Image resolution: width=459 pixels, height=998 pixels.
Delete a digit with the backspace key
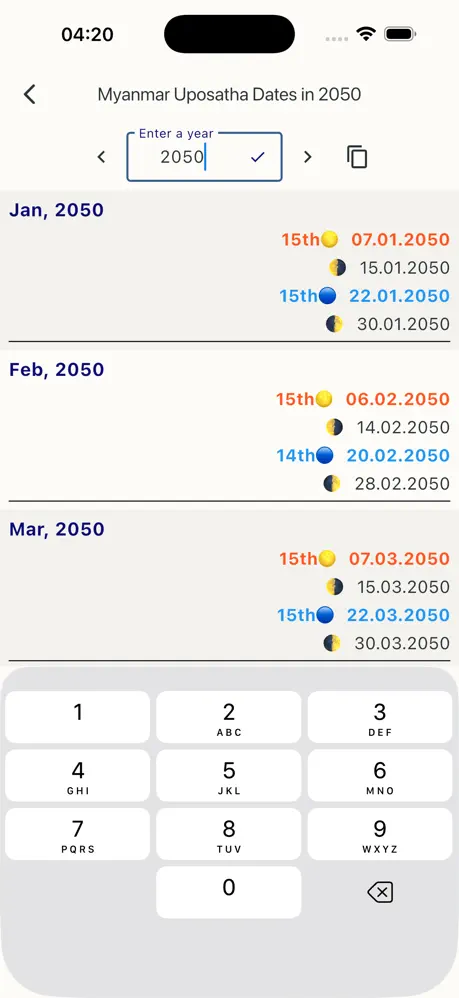coord(380,892)
